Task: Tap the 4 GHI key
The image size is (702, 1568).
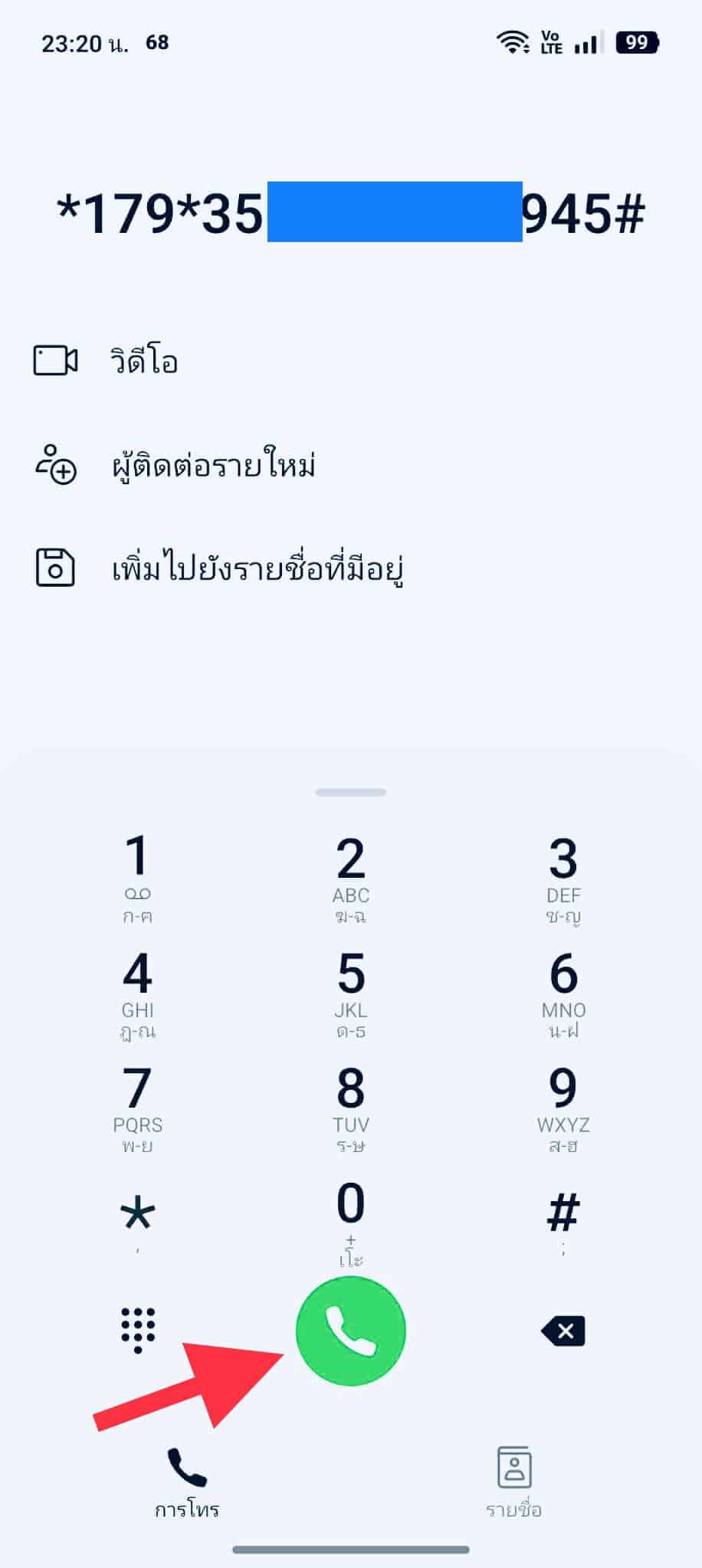Action: [138, 992]
